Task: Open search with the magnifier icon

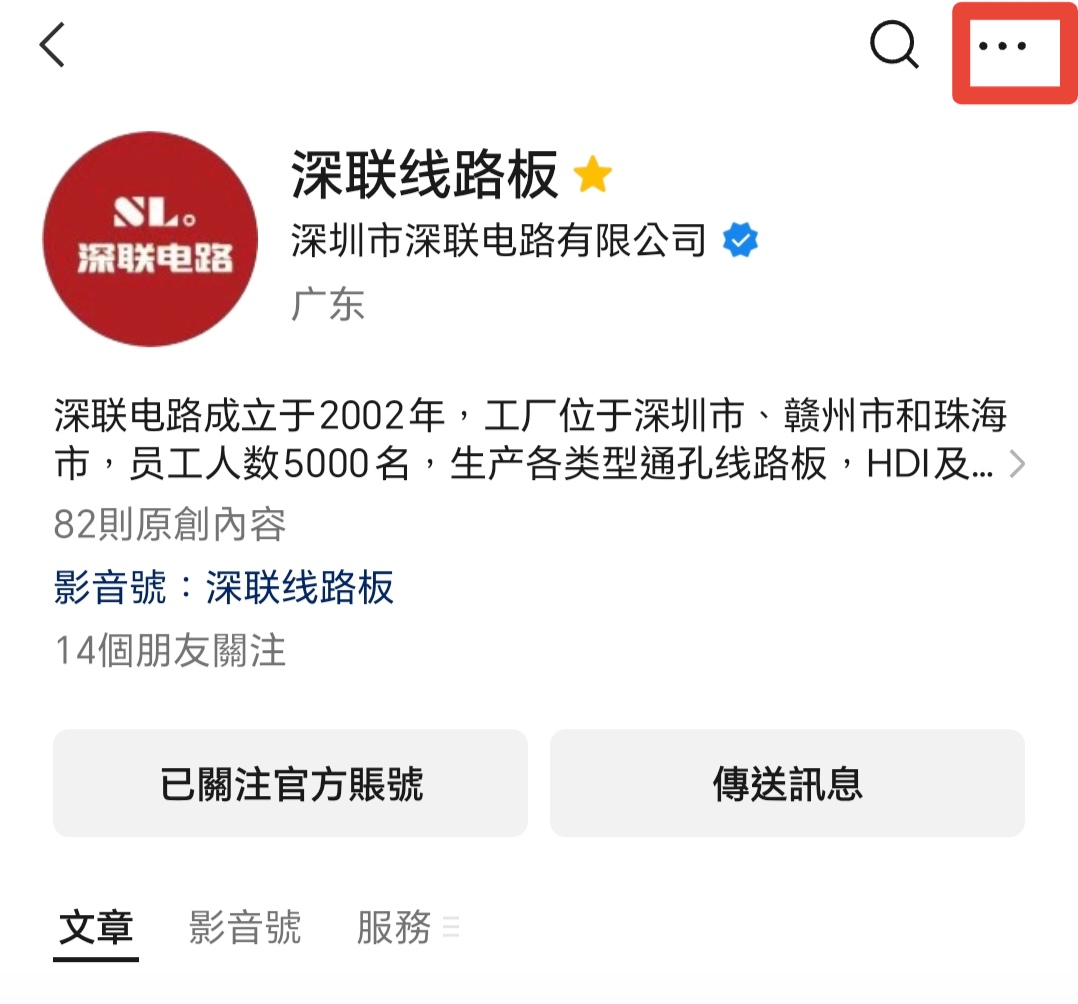Action: 893,45
